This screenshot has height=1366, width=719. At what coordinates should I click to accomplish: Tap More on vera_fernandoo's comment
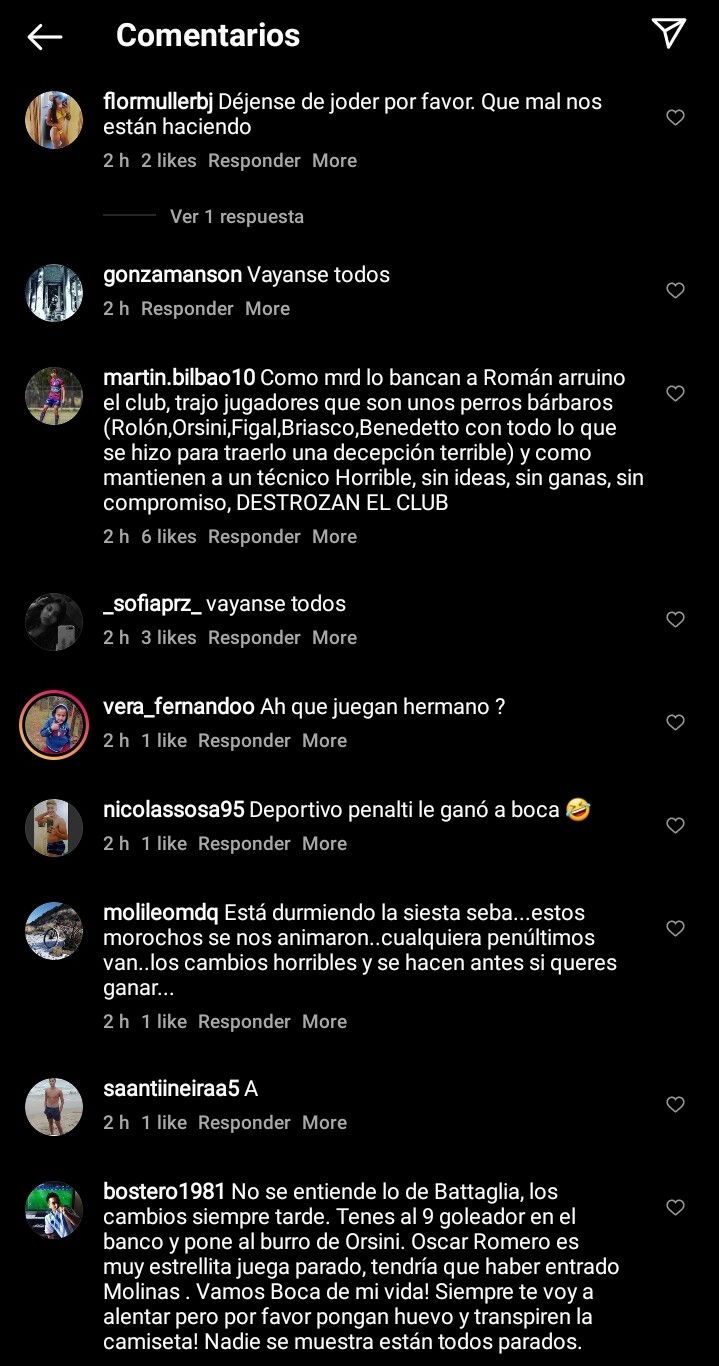coord(324,741)
